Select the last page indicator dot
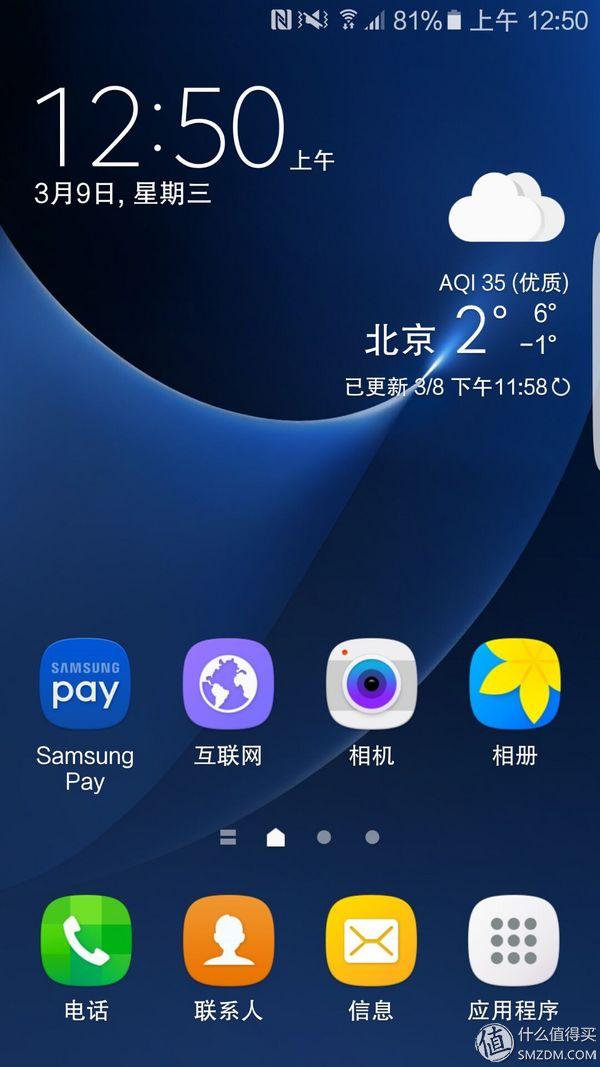Screen dimensions: 600x1067 (x=372, y=837)
